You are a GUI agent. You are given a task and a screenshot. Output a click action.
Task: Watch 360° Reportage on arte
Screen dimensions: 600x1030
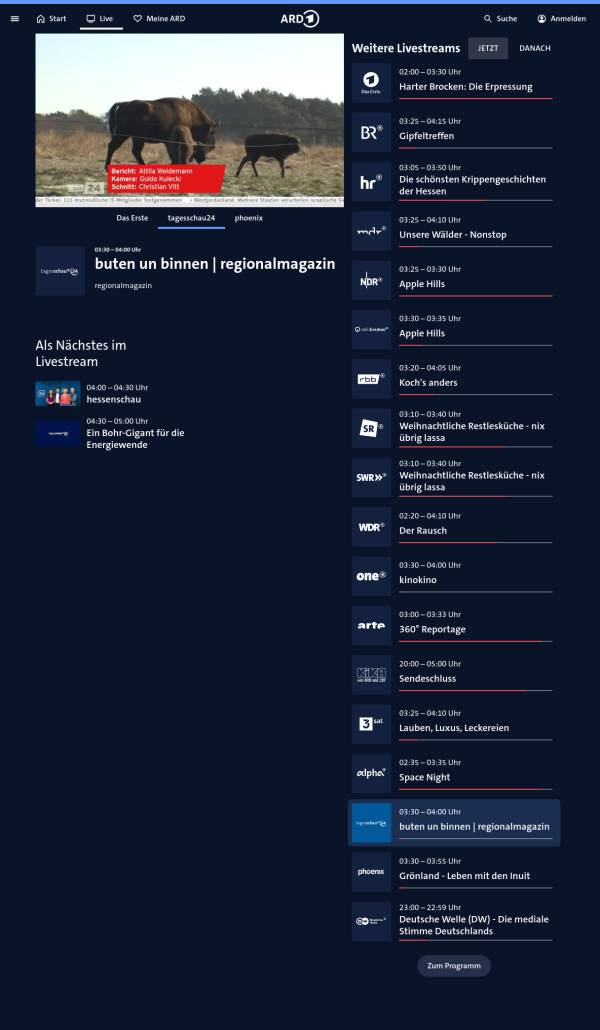pyautogui.click(x=432, y=629)
